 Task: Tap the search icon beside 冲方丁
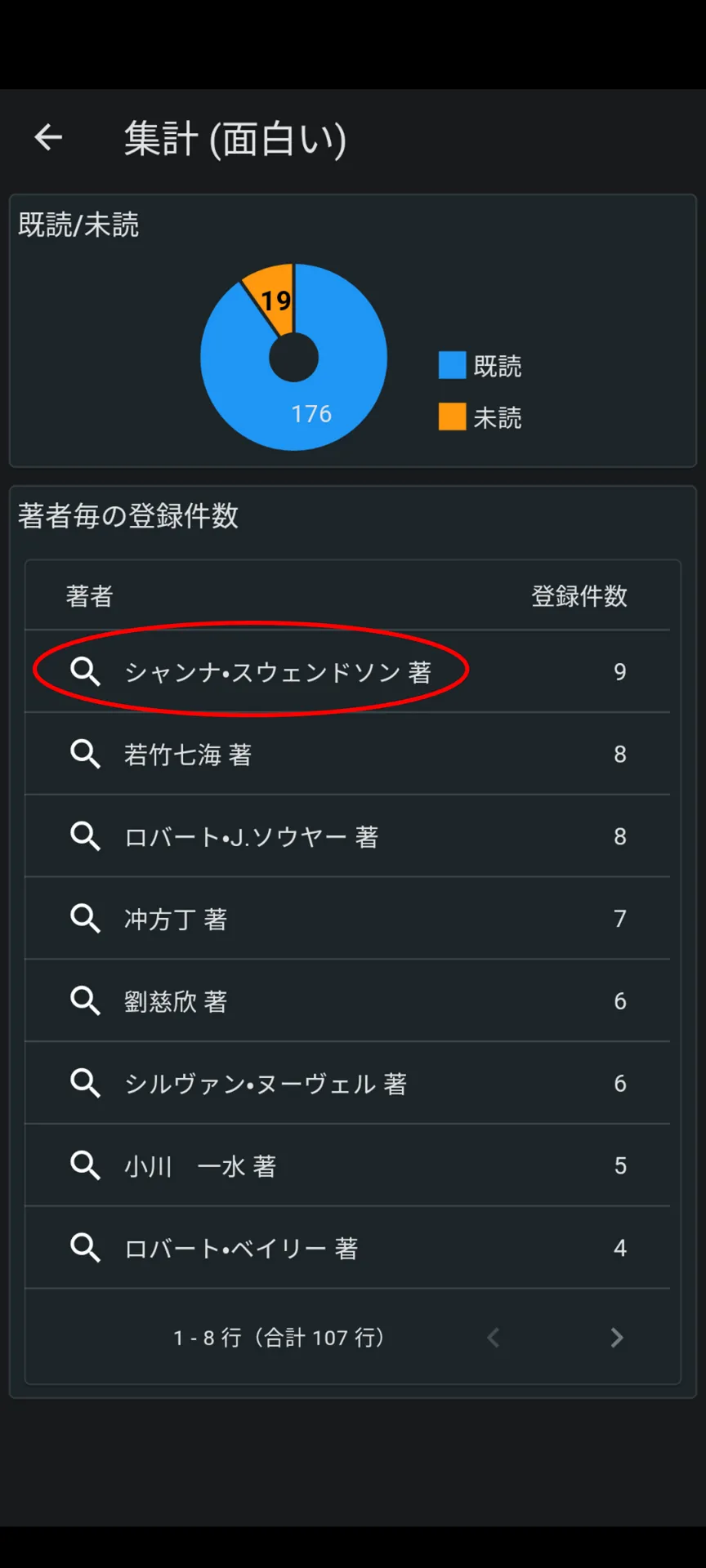[85, 919]
